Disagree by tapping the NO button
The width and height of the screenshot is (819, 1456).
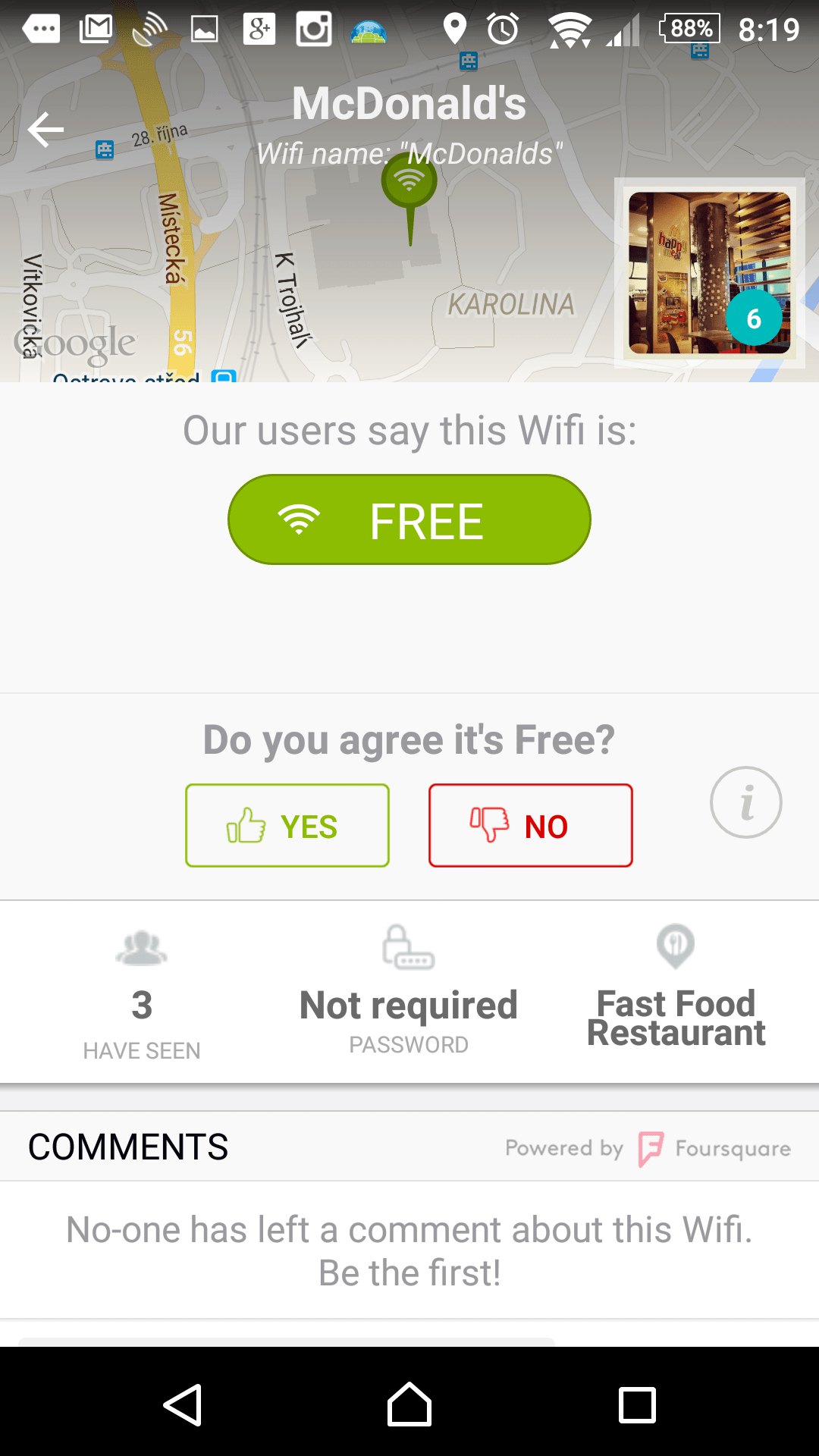531,826
